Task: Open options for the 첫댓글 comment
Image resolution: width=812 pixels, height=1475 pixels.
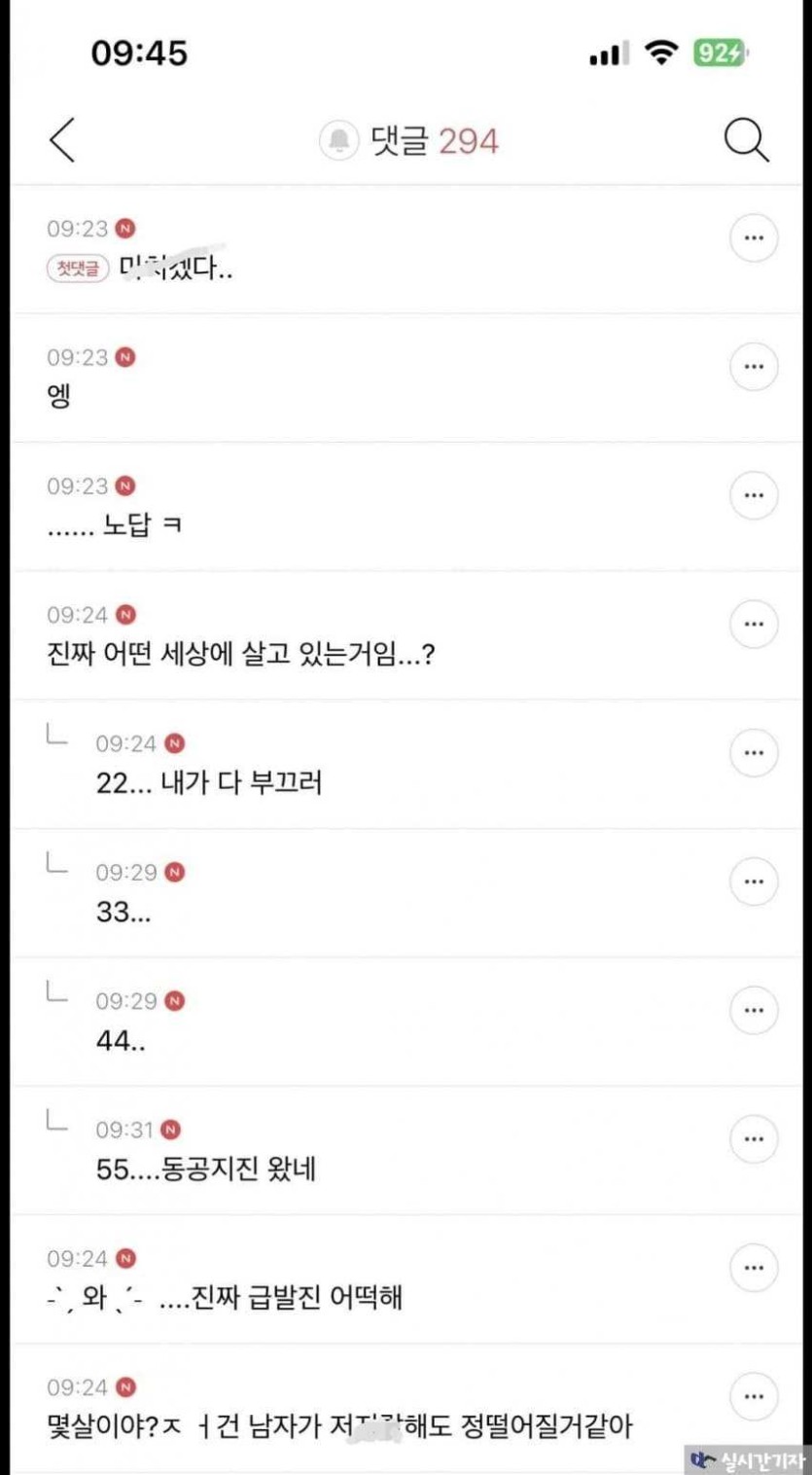Action: click(x=754, y=237)
